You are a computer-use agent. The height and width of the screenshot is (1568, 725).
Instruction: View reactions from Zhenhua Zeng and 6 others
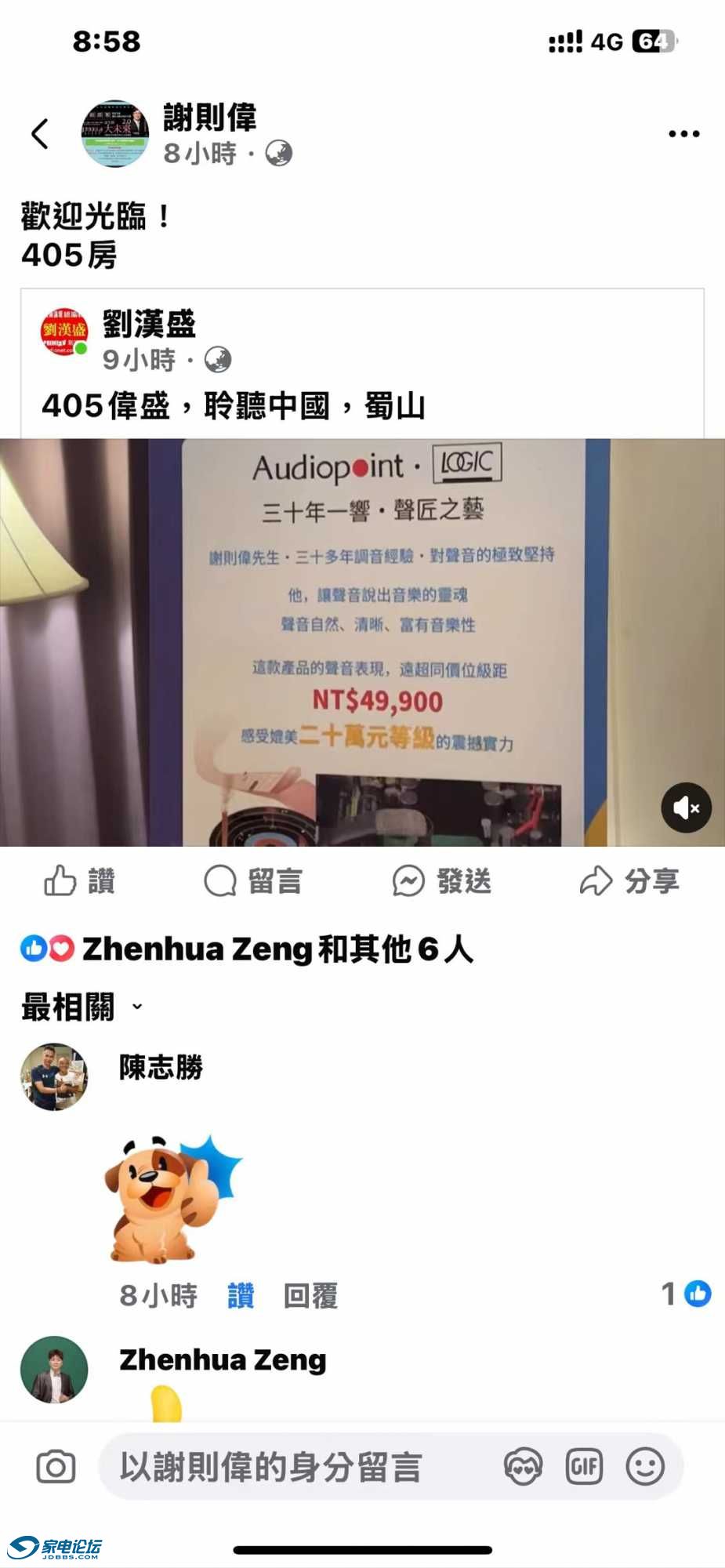[x=248, y=949]
